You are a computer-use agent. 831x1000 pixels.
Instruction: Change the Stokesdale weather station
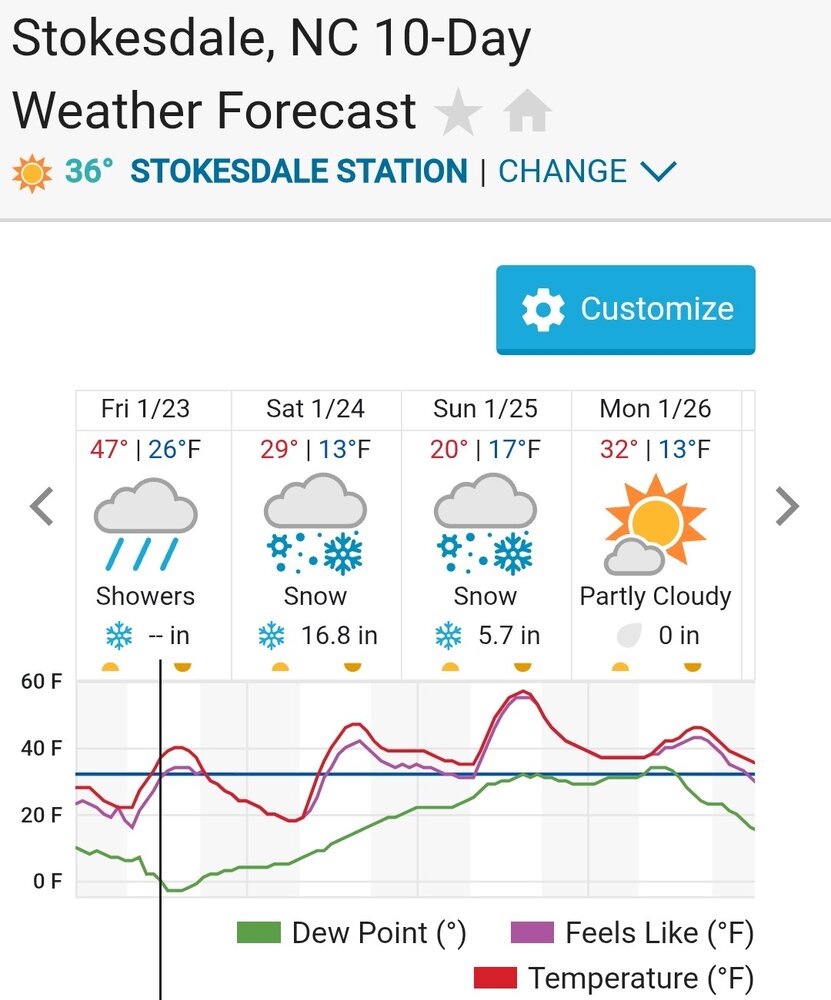point(587,172)
